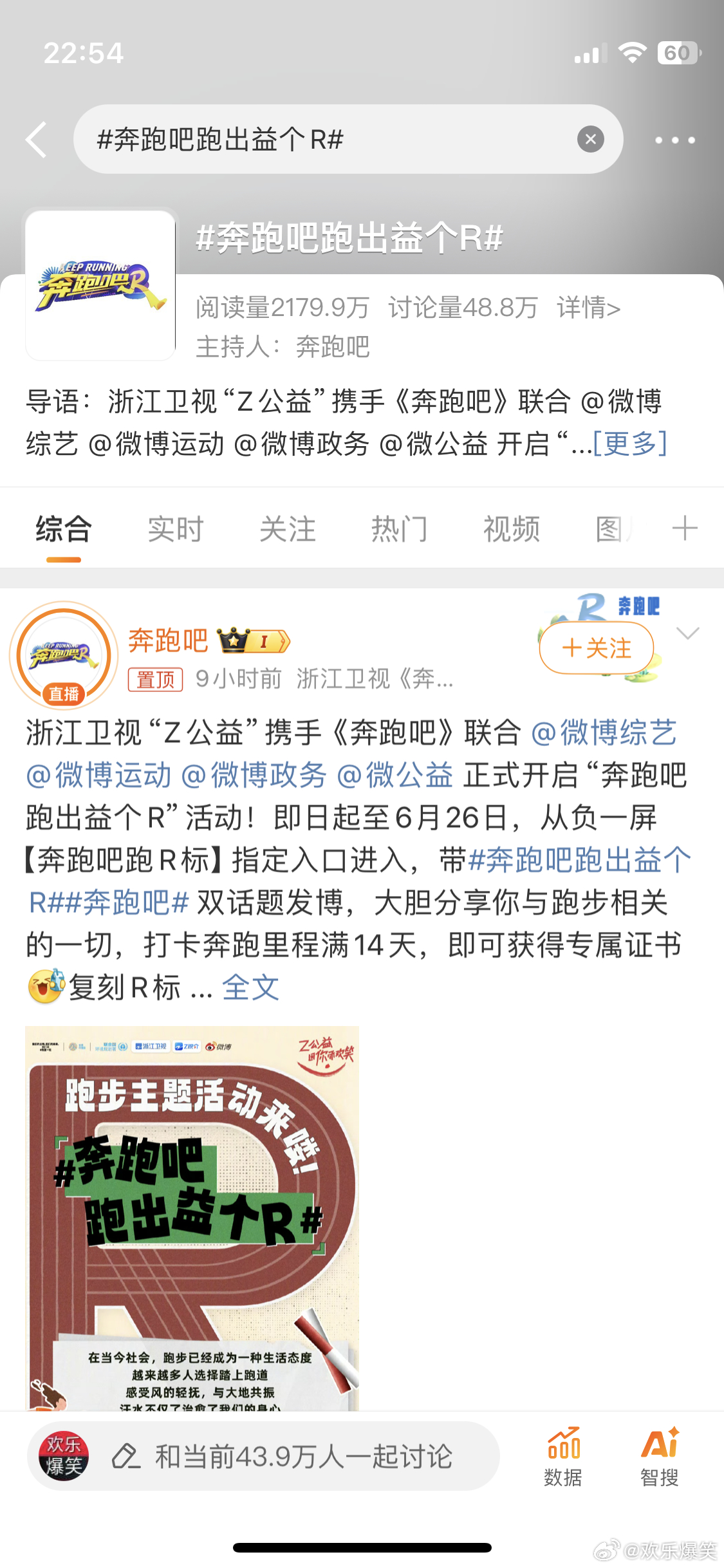Image resolution: width=724 pixels, height=1568 pixels.
Task: Tap the search box with #奔跑吧跑出益个R#
Action: [x=348, y=139]
